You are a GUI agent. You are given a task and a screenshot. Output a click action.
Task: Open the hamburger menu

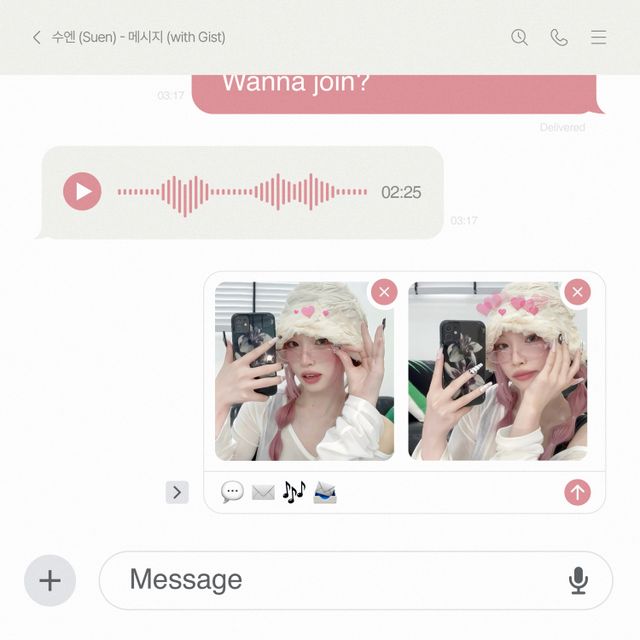pos(598,37)
